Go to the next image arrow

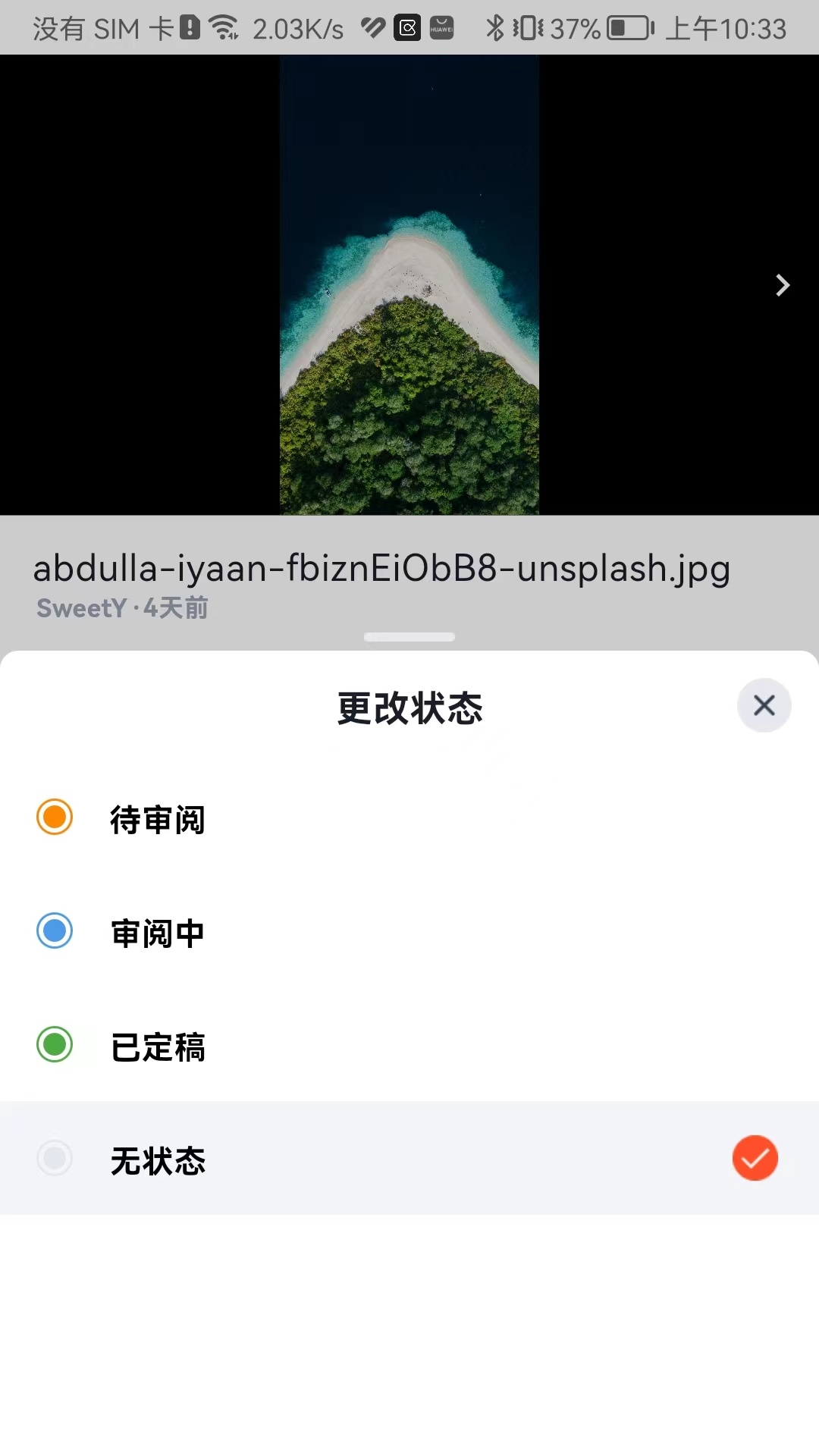tap(783, 285)
